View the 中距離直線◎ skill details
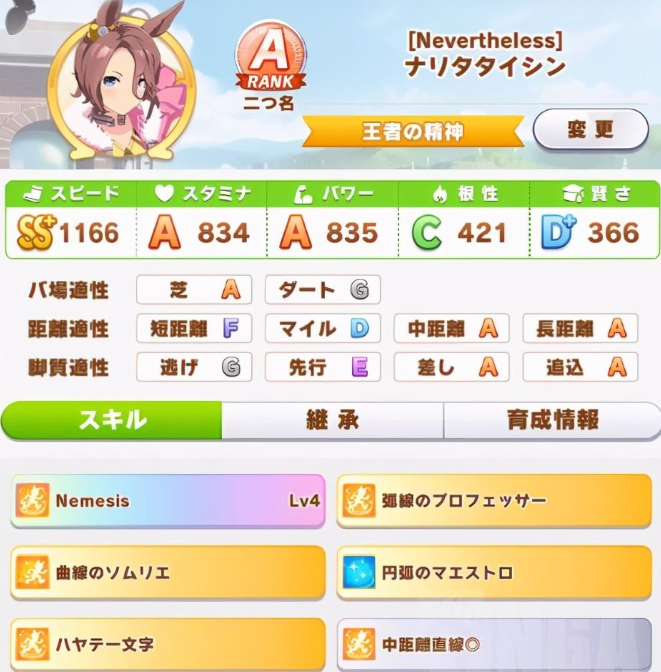 (494, 644)
